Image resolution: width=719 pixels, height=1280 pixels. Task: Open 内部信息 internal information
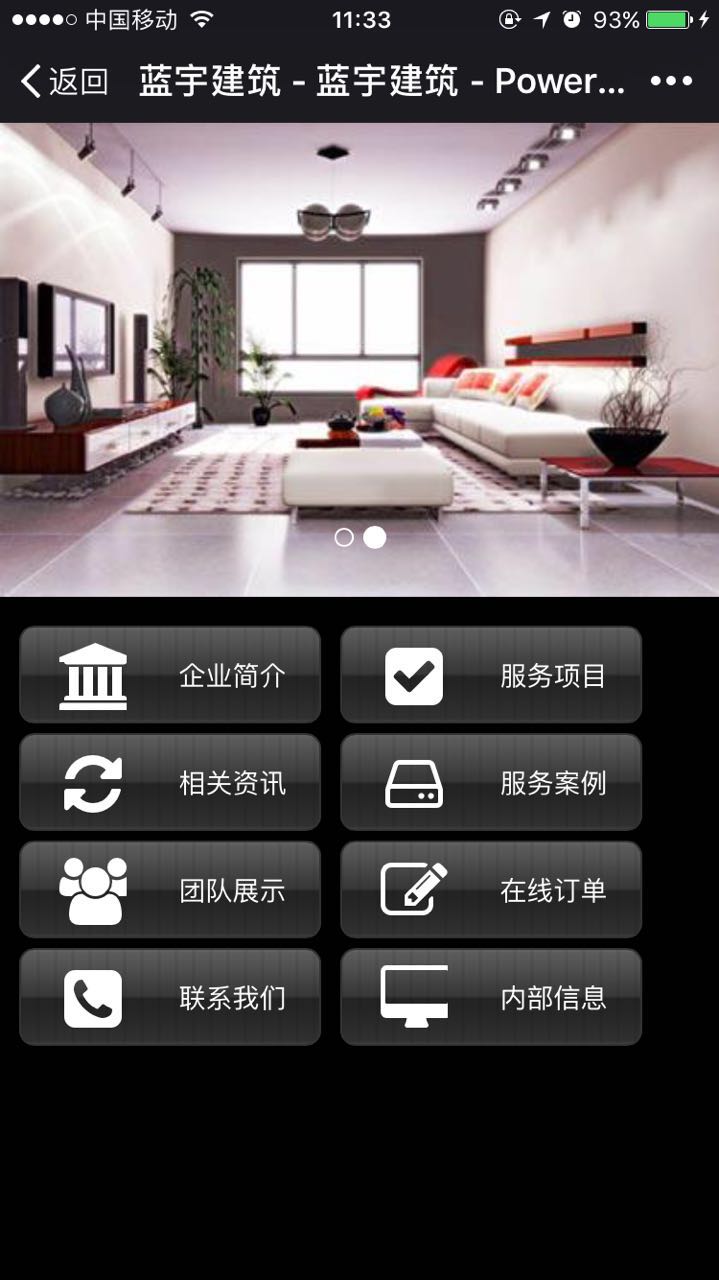490,997
